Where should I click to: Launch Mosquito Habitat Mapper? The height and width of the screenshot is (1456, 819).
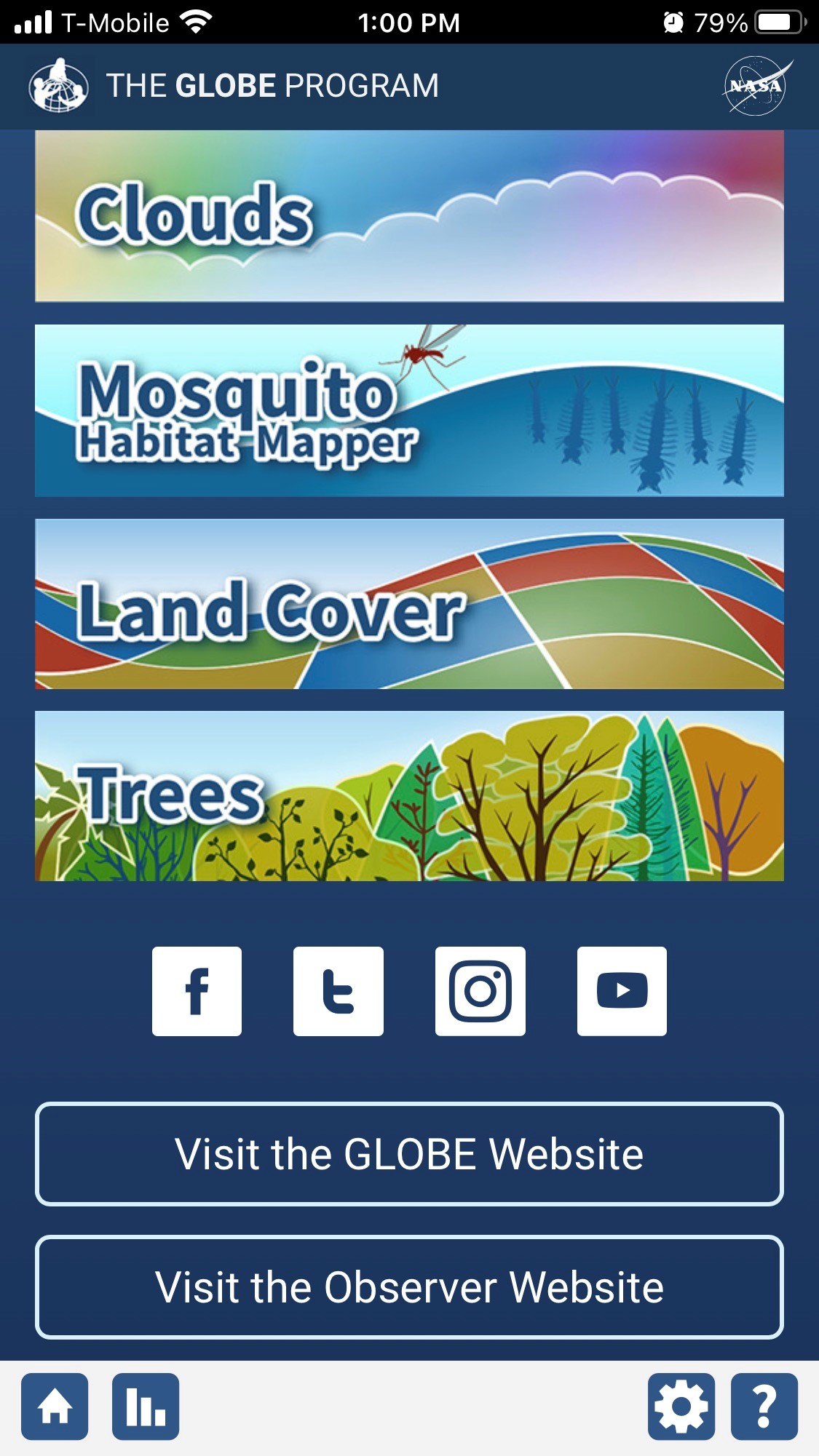[x=409, y=410]
